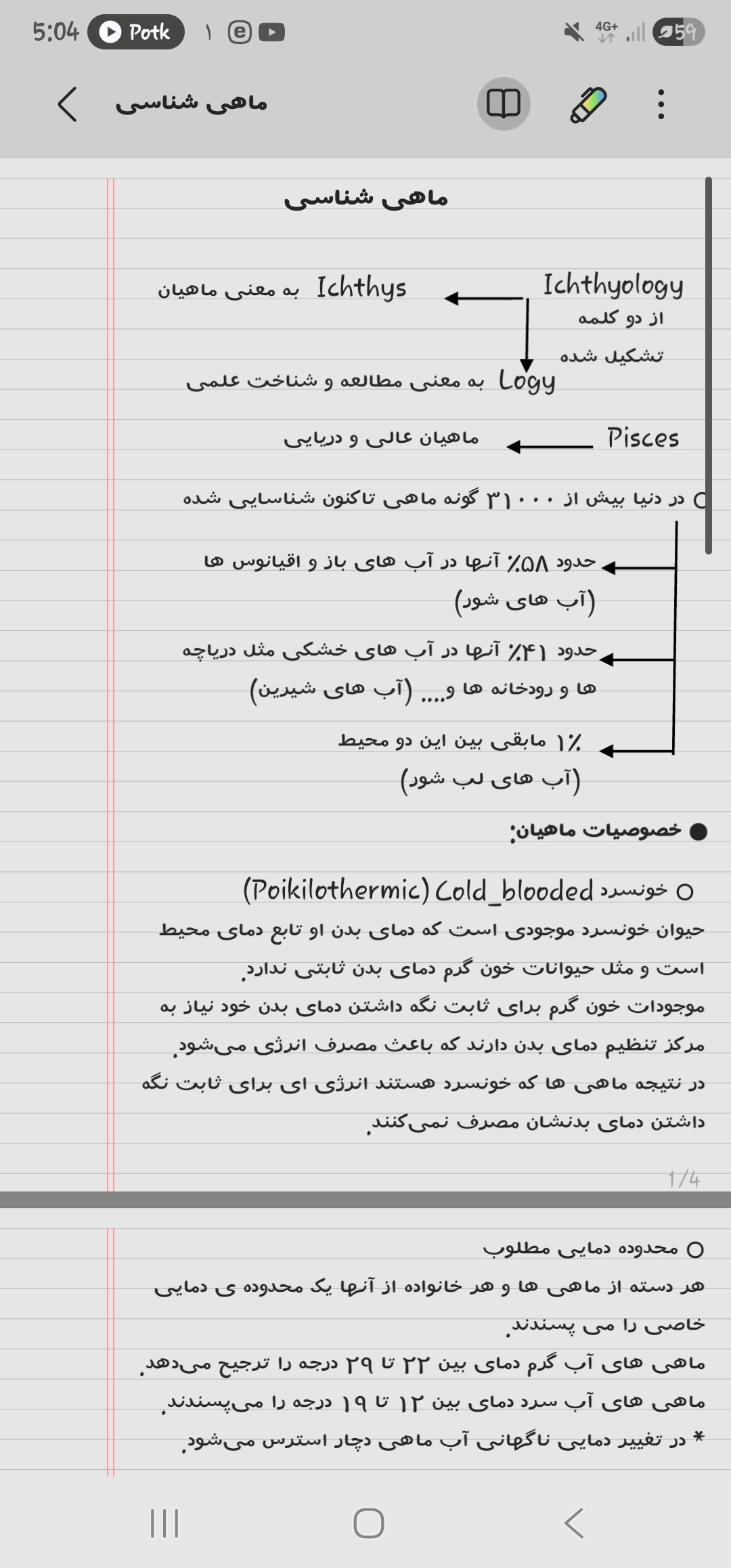Open the pen drawing tool

pyautogui.click(x=588, y=104)
